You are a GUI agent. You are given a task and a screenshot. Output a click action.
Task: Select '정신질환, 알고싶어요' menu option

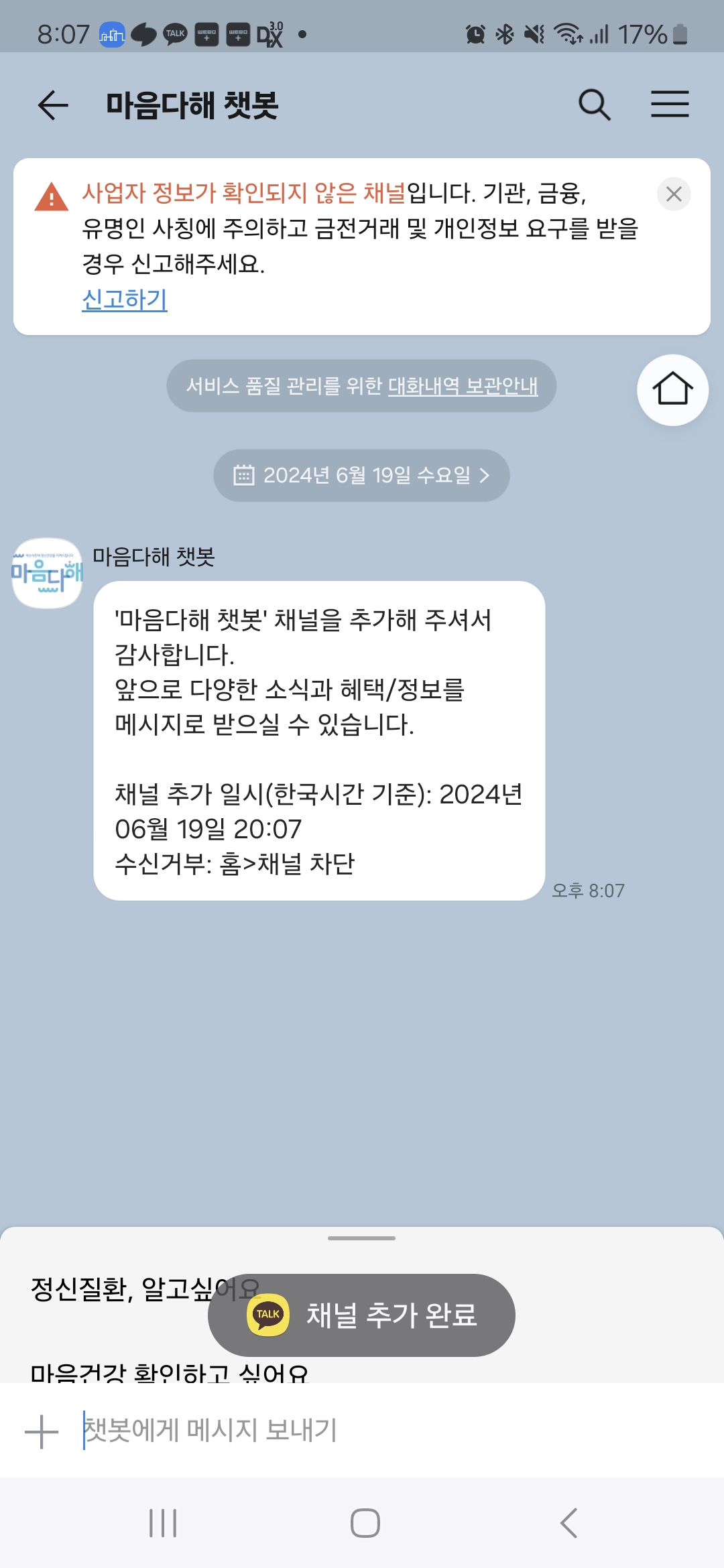pos(114,1289)
